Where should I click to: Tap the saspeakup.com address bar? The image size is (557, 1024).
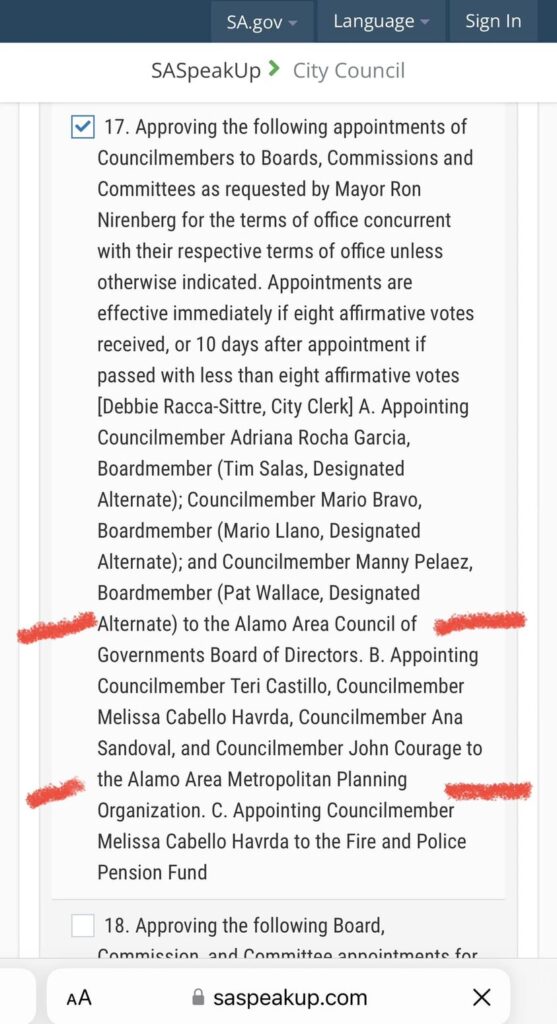pyautogui.click(x=279, y=997)
